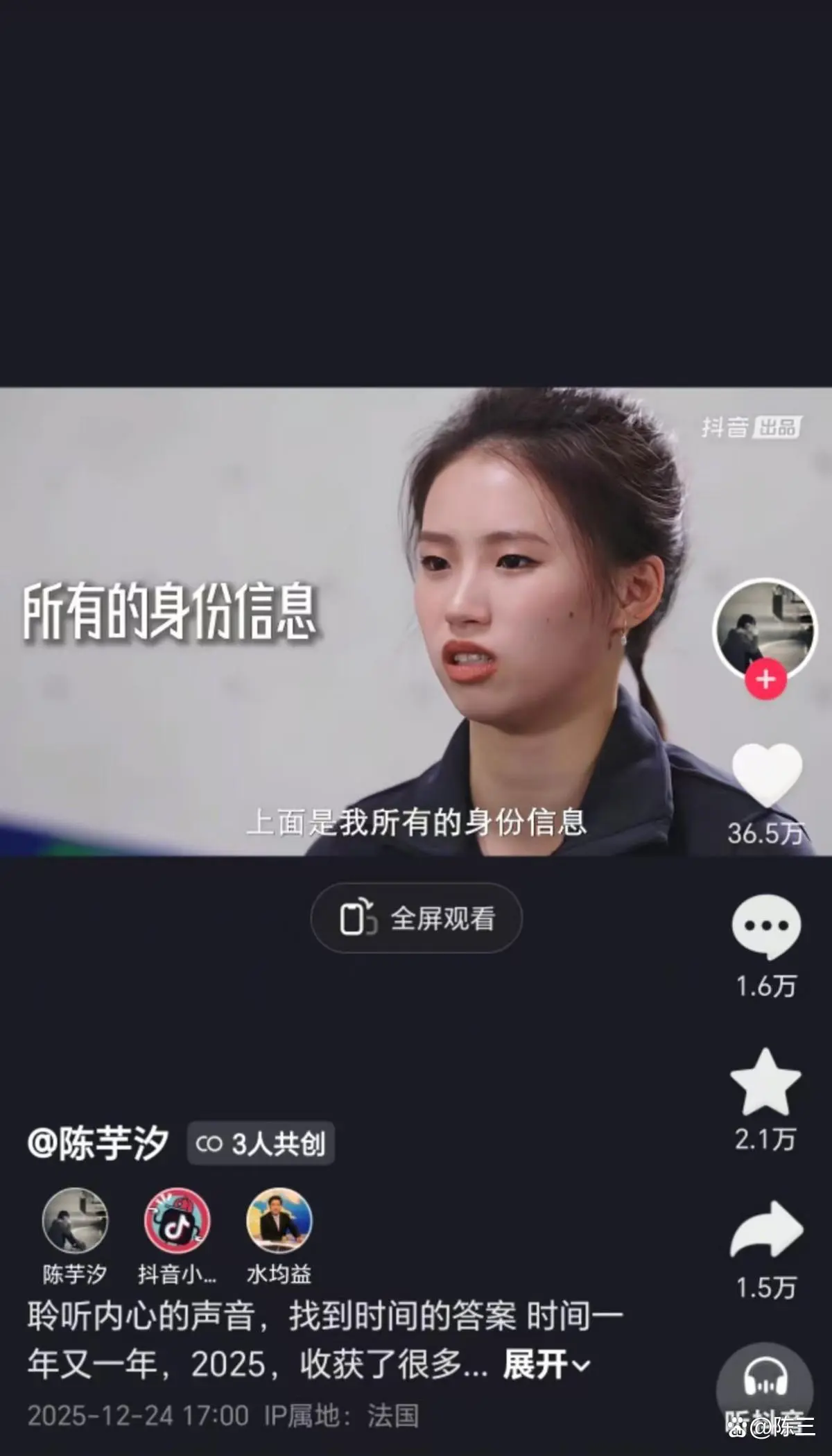Favorite the video with the star icon
The height and width of the screenshot is (1456, 832).
pyautogui.click(x=765, y=1083)
